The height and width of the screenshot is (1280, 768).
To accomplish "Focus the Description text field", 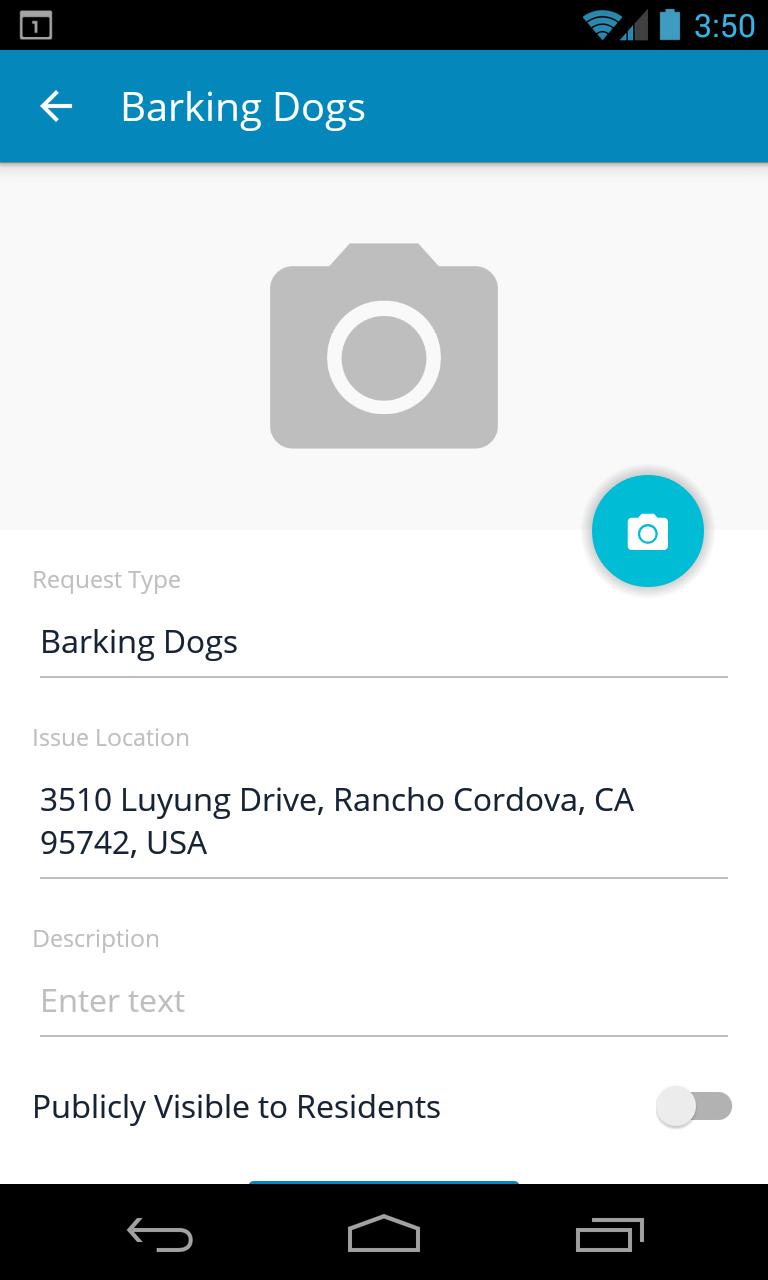I will (383, 1001).
